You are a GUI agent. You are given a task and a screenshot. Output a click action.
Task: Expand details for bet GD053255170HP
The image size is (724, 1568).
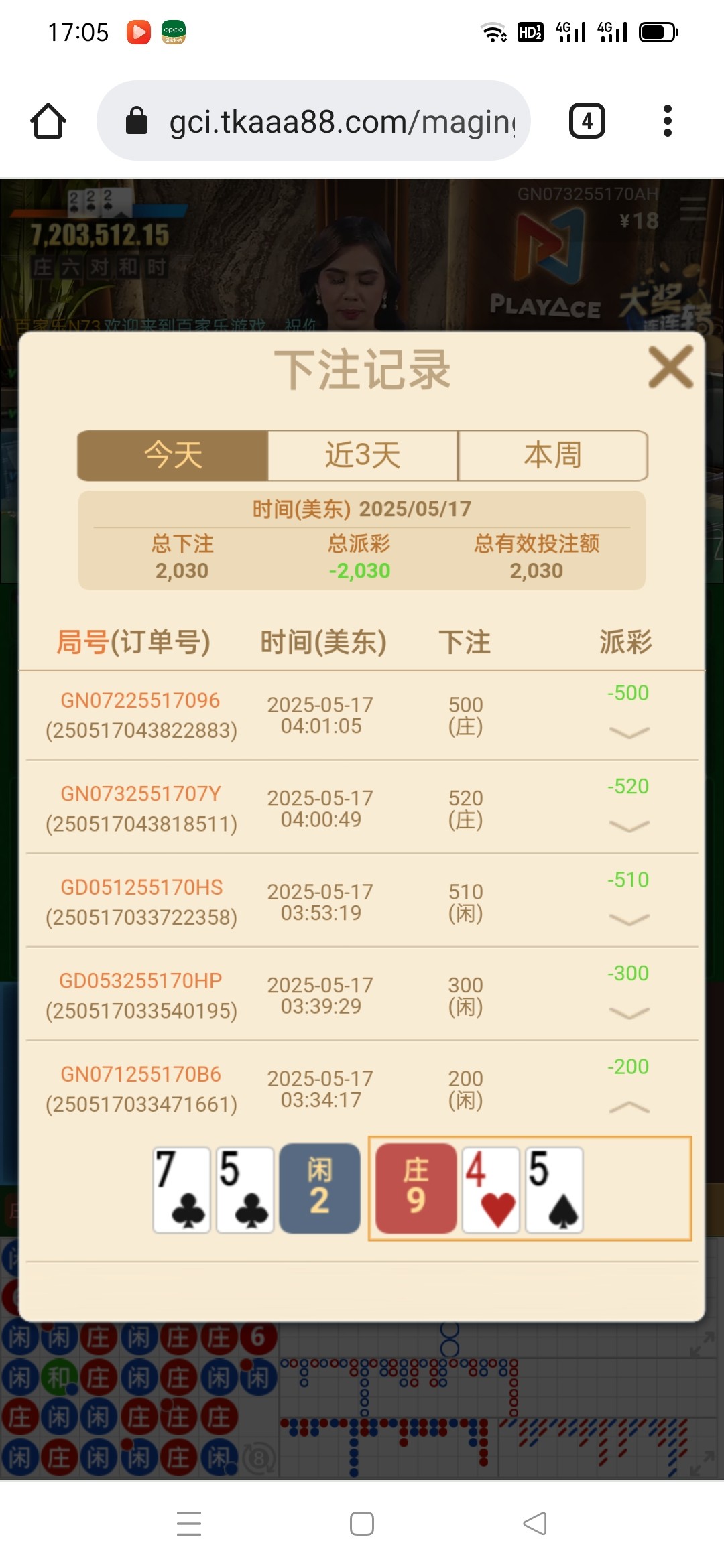tap(629, 1013)
